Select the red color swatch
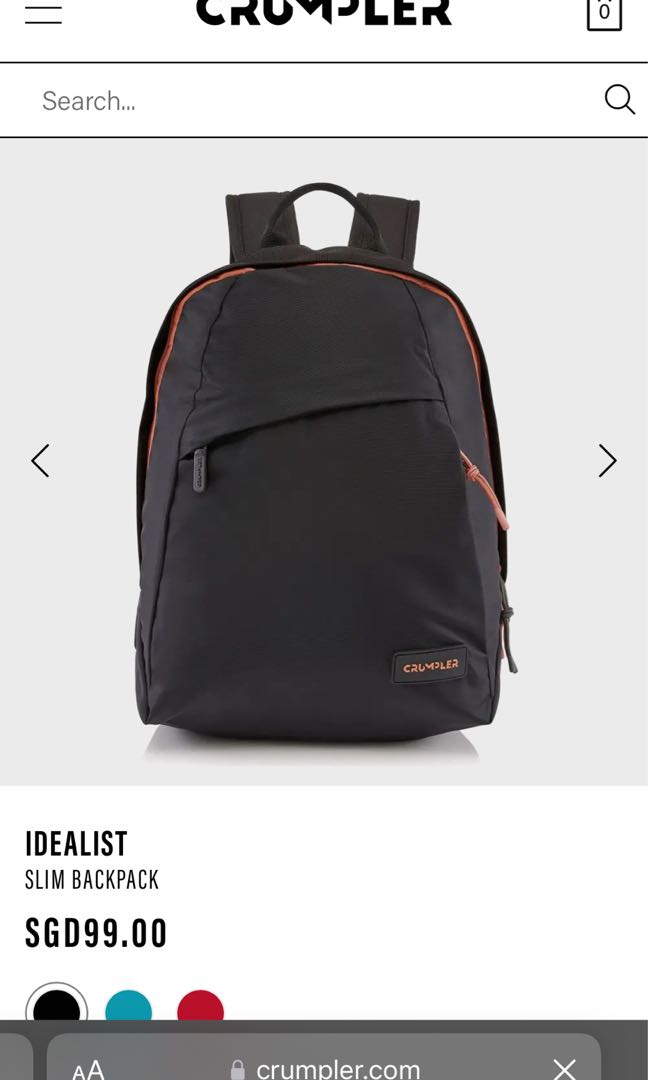Viewport: 648px width, 1080px height. click(x=201, y=1008)
